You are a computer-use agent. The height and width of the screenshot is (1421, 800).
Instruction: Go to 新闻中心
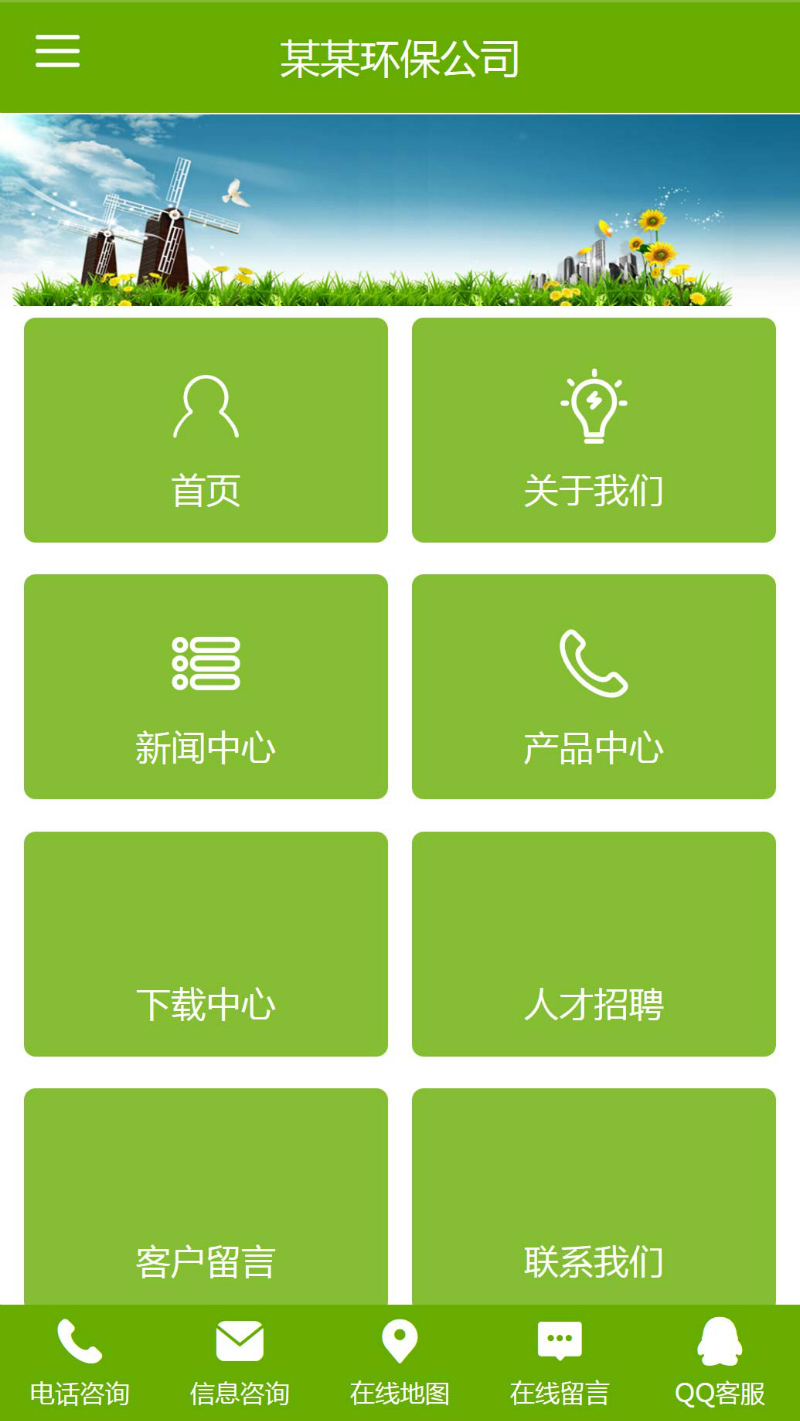coord(206,686)
